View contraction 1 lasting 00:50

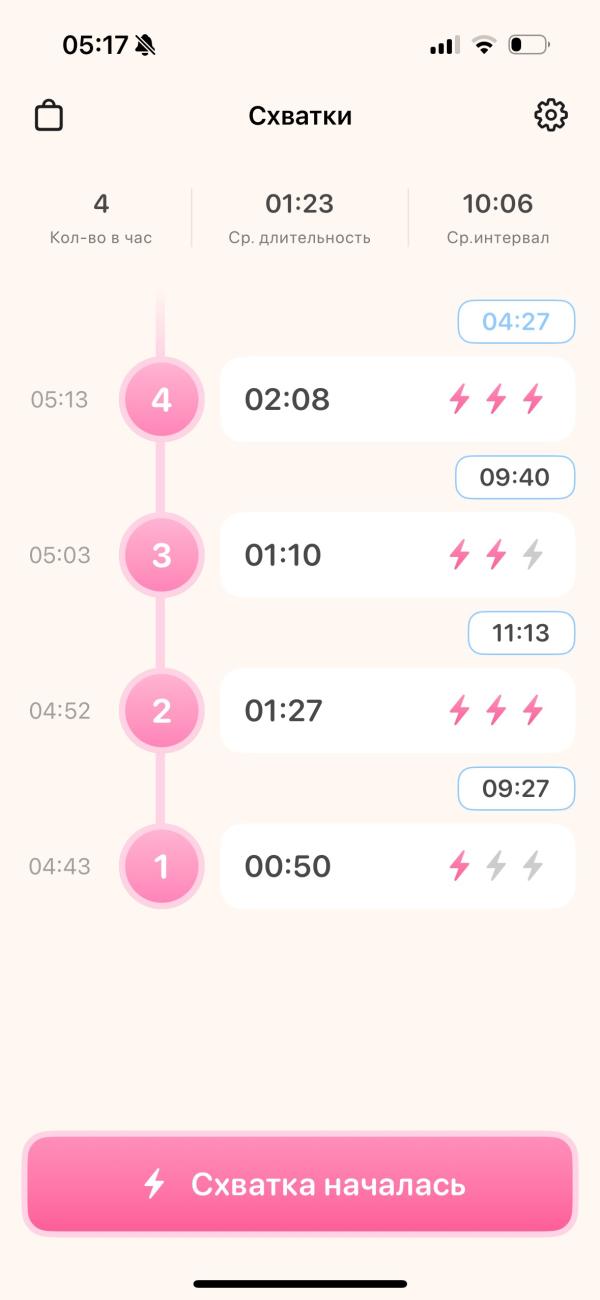pyautogui.click(x=396, y=866)
